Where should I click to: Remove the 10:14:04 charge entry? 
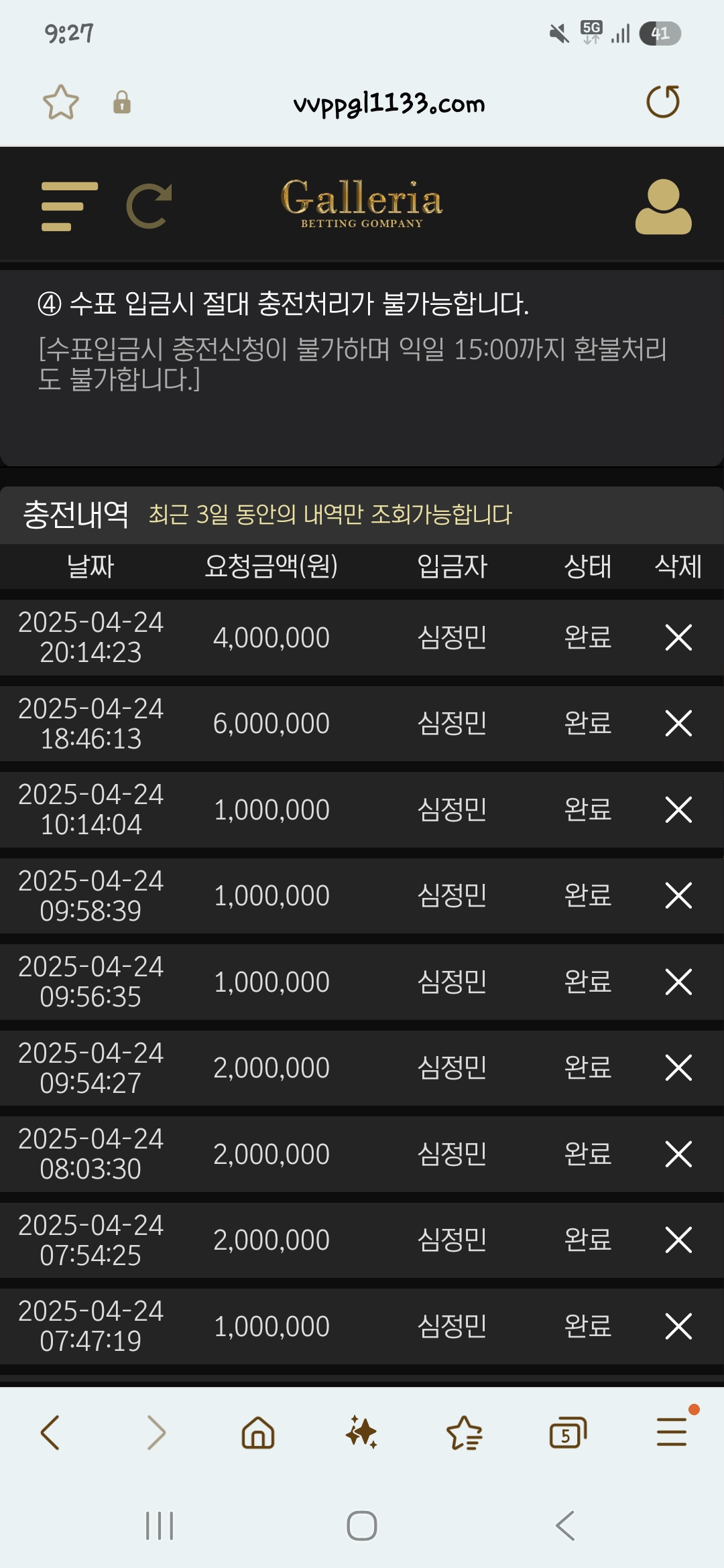[678, 809]
